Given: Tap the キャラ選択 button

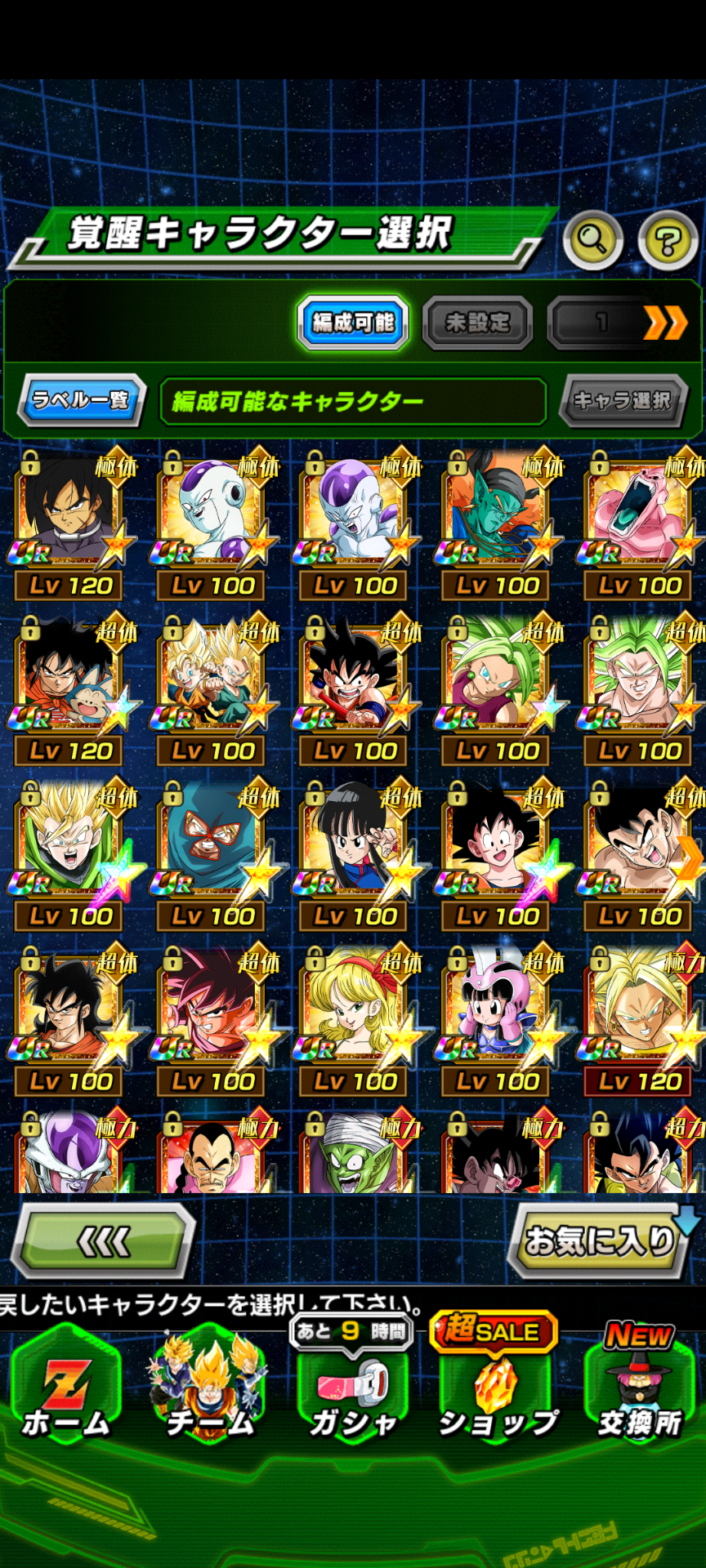Looking at the screenshot, I should pyautogui.click(x=623, y=400).
